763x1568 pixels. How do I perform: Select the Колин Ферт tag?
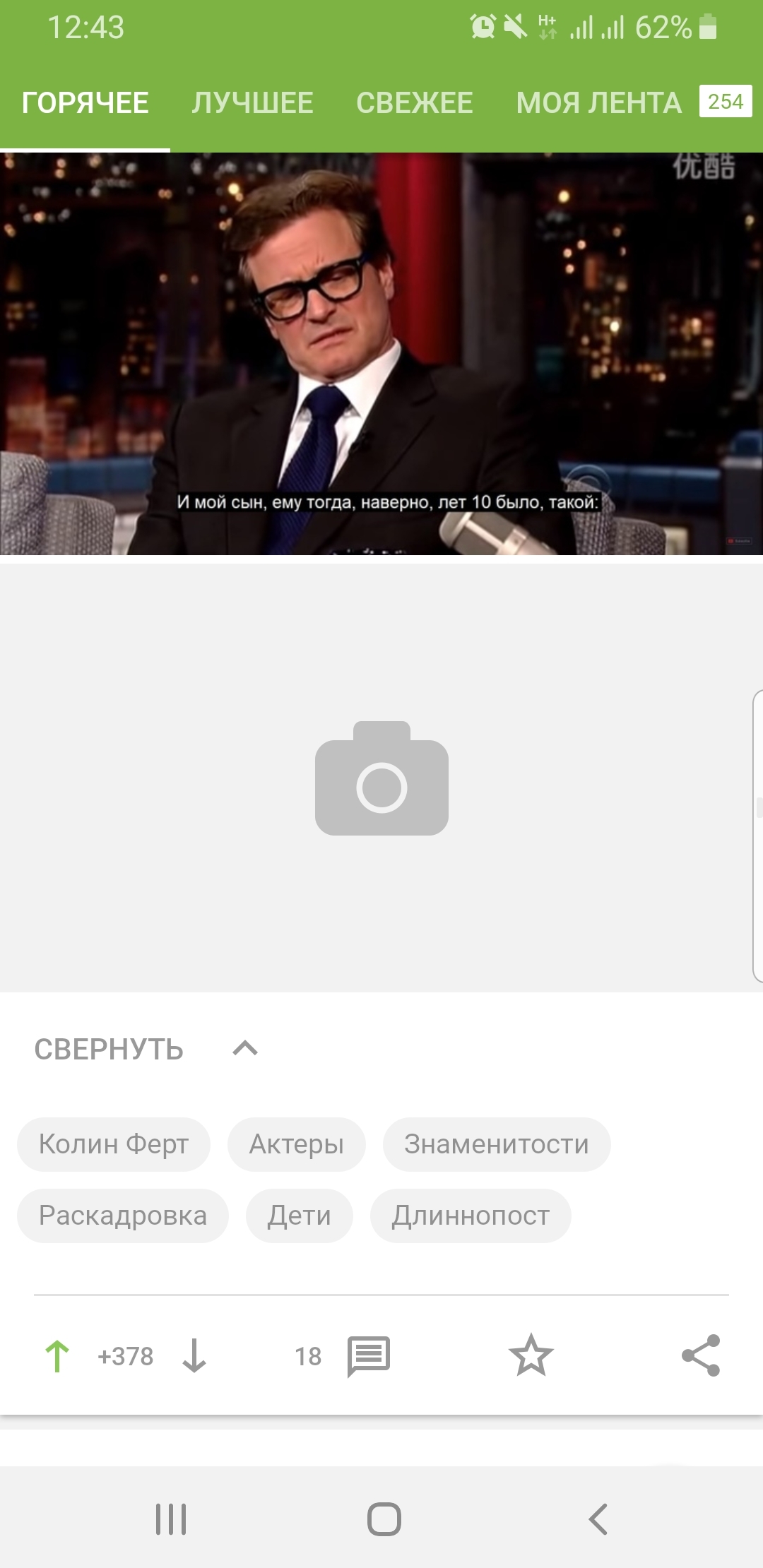(x=114, y=1144)
